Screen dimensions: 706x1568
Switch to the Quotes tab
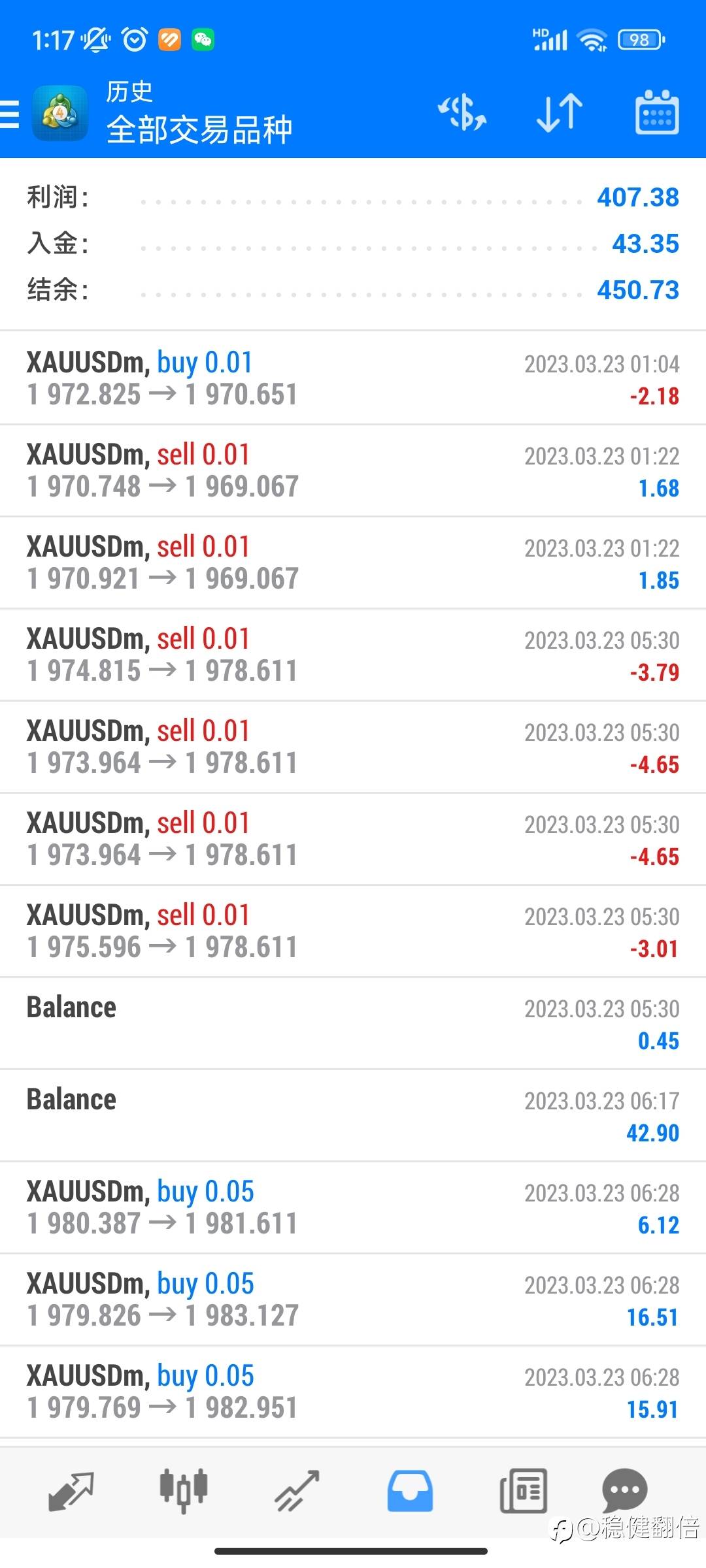tap(71, 1492)
